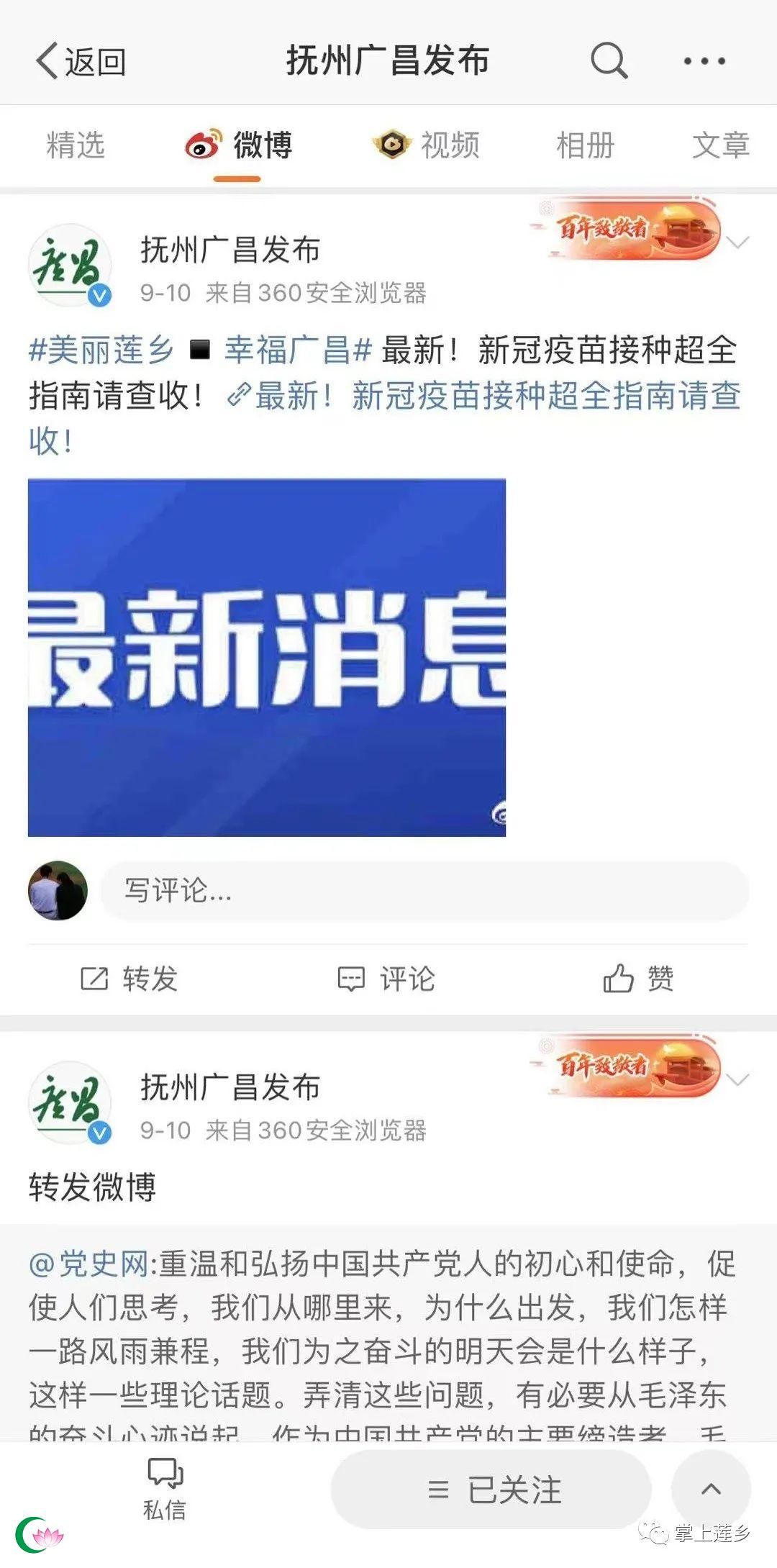Open the three-dot overflow menu
The width and height of the screenshot is (777, 1568).
click(704, 61)
